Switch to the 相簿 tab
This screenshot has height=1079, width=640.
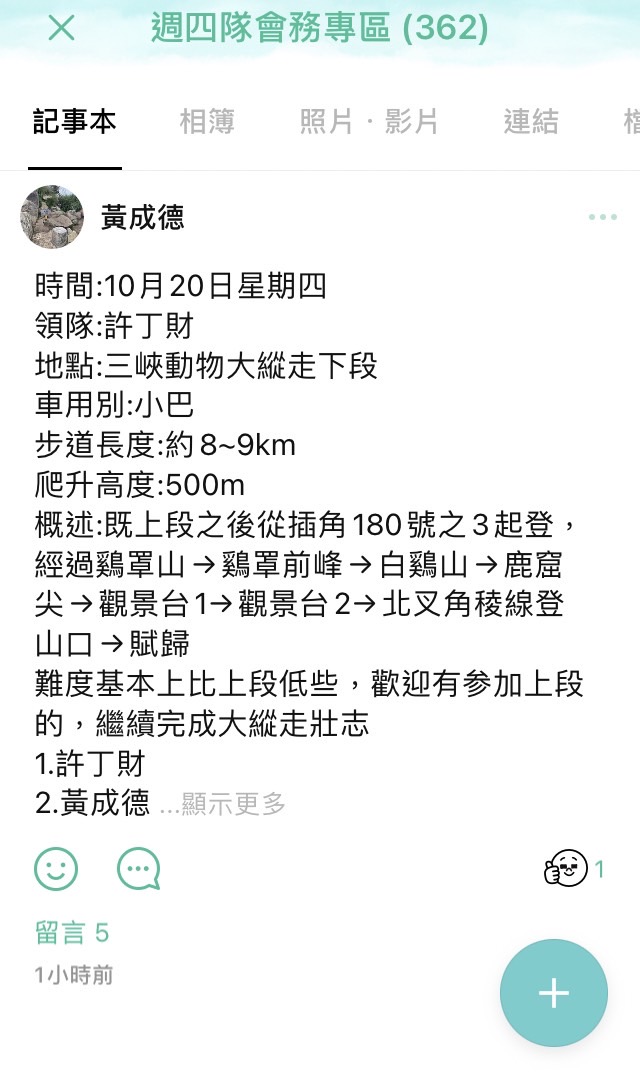pyautogui.click(x=207, y=122)
